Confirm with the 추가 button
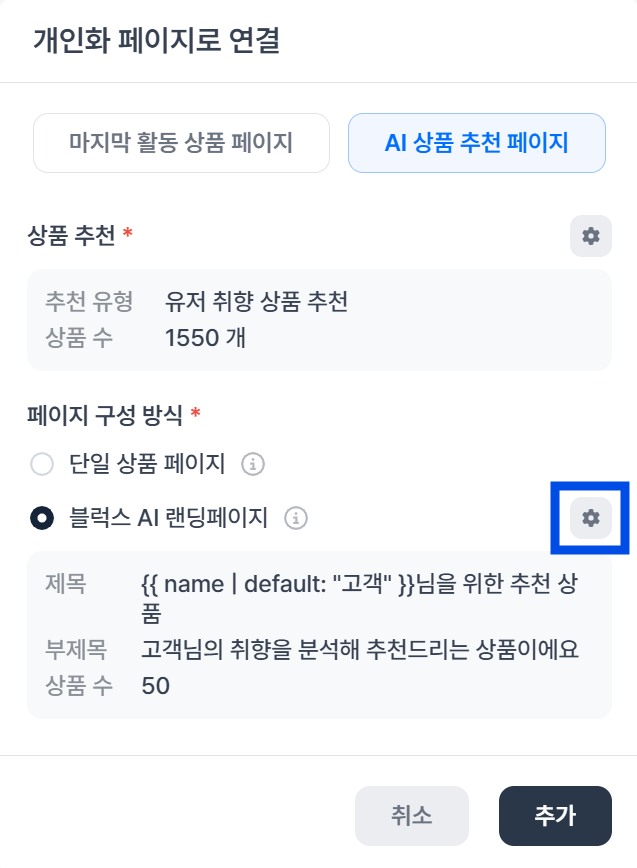 click(x=555, y=816)
